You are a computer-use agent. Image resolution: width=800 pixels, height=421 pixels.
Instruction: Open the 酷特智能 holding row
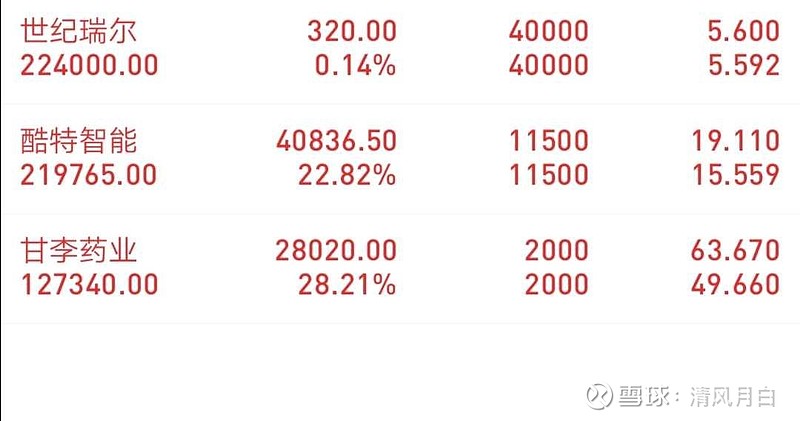coord(400,159)
